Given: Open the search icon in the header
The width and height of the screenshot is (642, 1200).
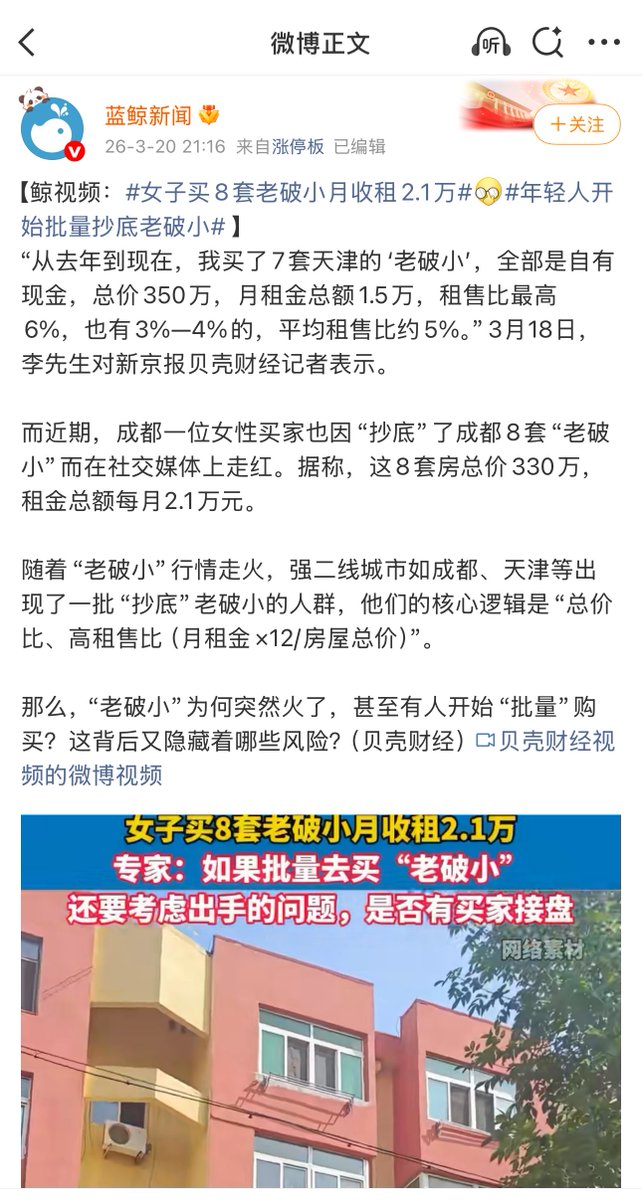Looking at the screenshot, I should tap(548, 43).
